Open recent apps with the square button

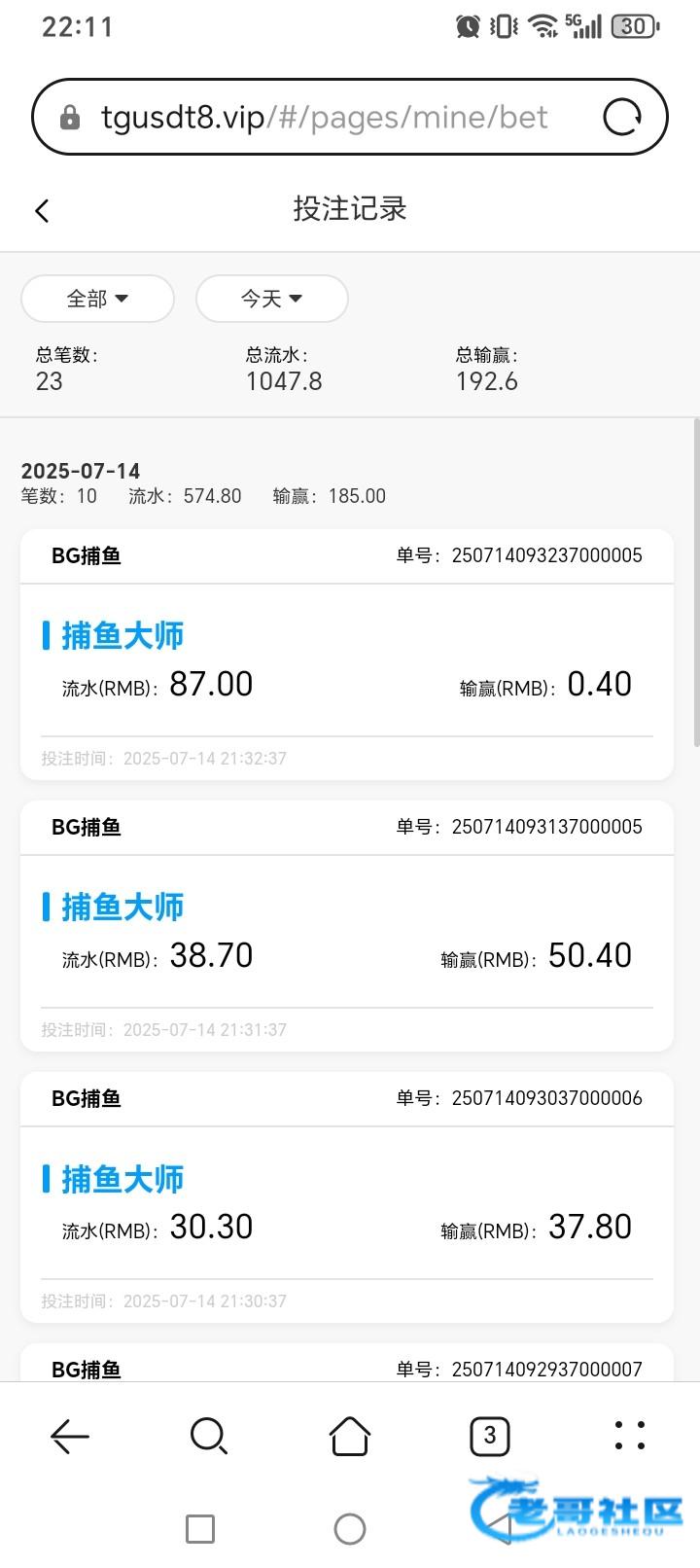tap(200, 1528)
